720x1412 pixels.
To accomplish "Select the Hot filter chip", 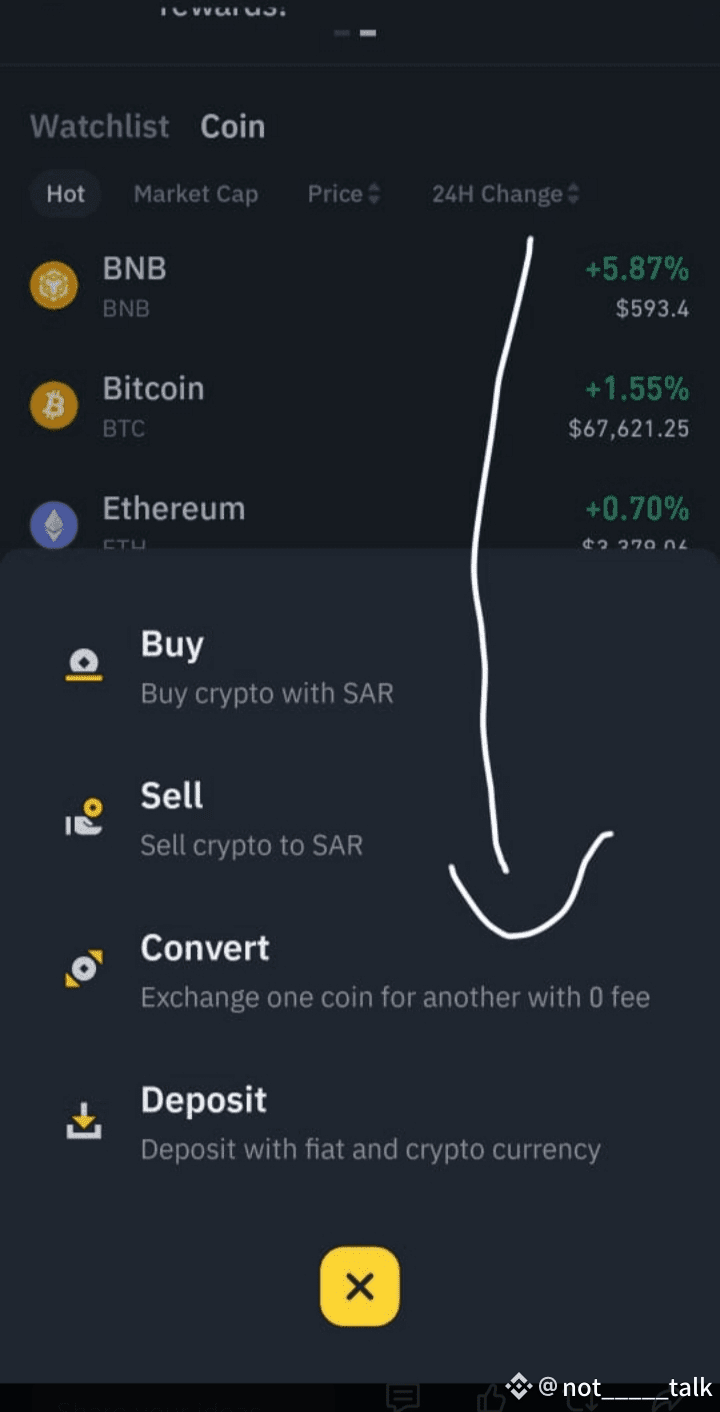I will (66, 194).
